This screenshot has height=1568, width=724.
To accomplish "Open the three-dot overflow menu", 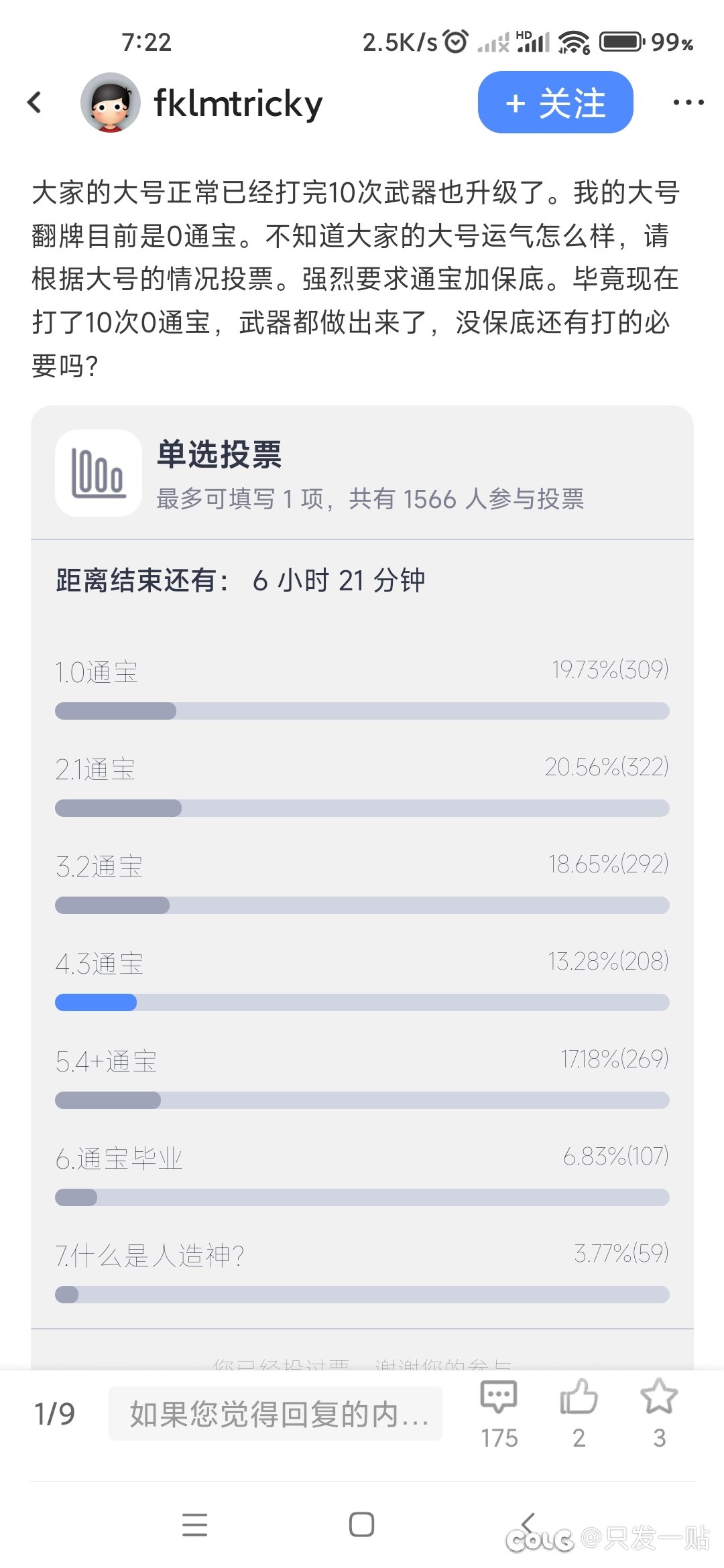I will click(x=688, y=103).
